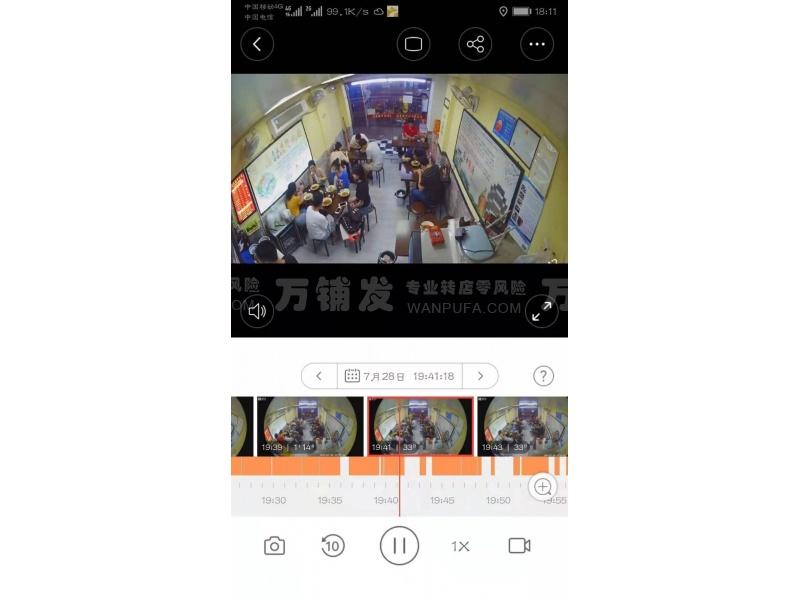Share this camera recording
This screenshot has height=600, width=800.
point(475,44)
